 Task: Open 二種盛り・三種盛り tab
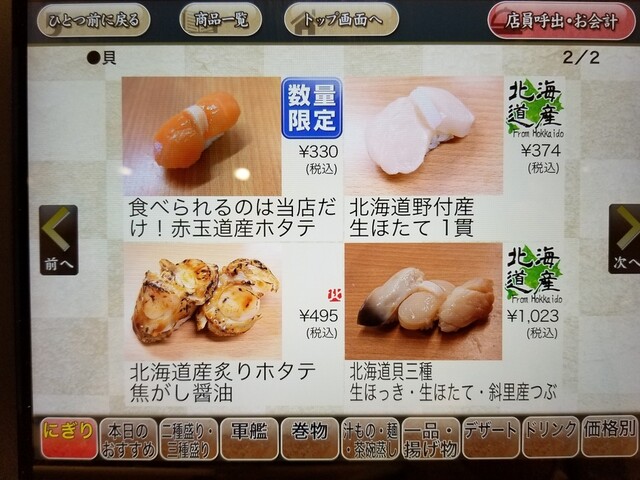(x=188, y=438)
